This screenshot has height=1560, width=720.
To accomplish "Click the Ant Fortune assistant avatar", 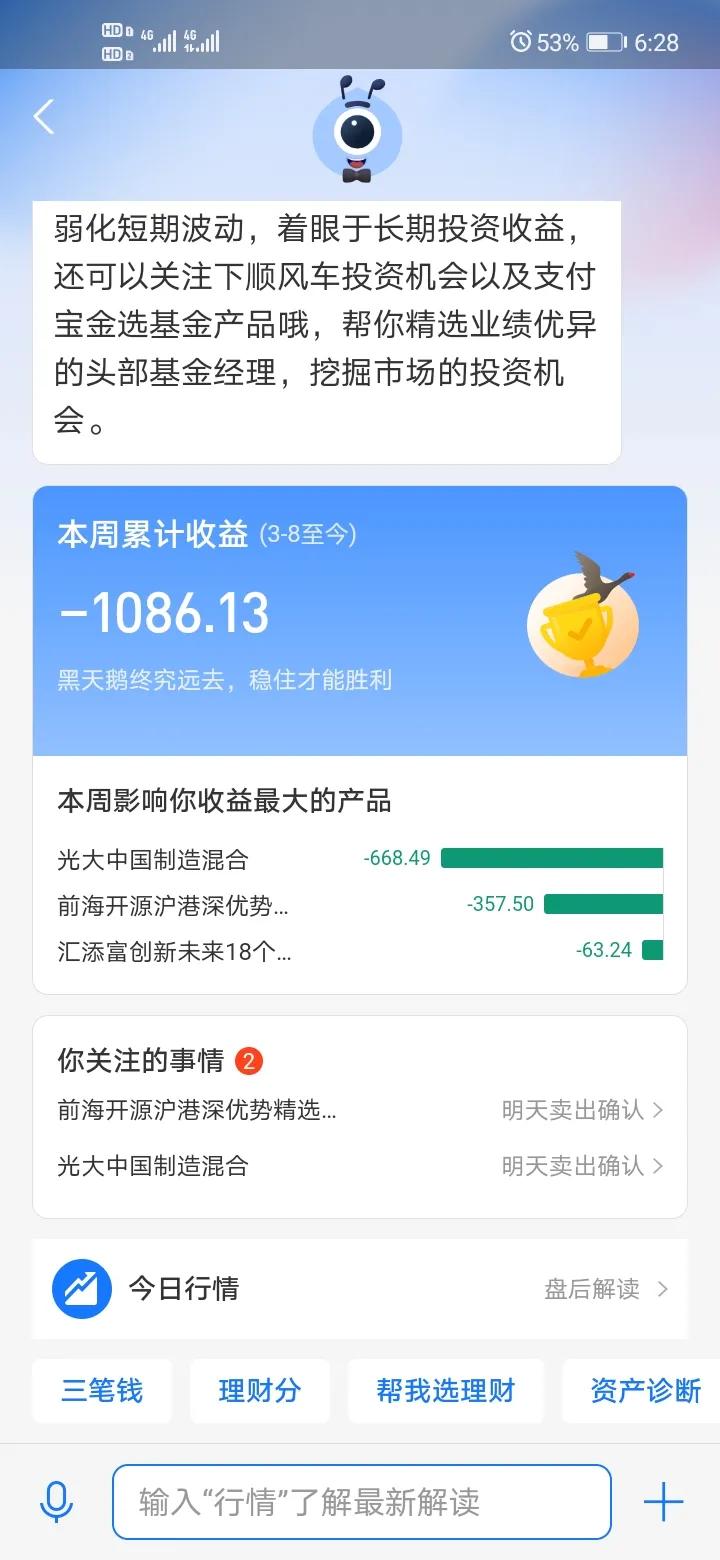I will coord(360,130).
